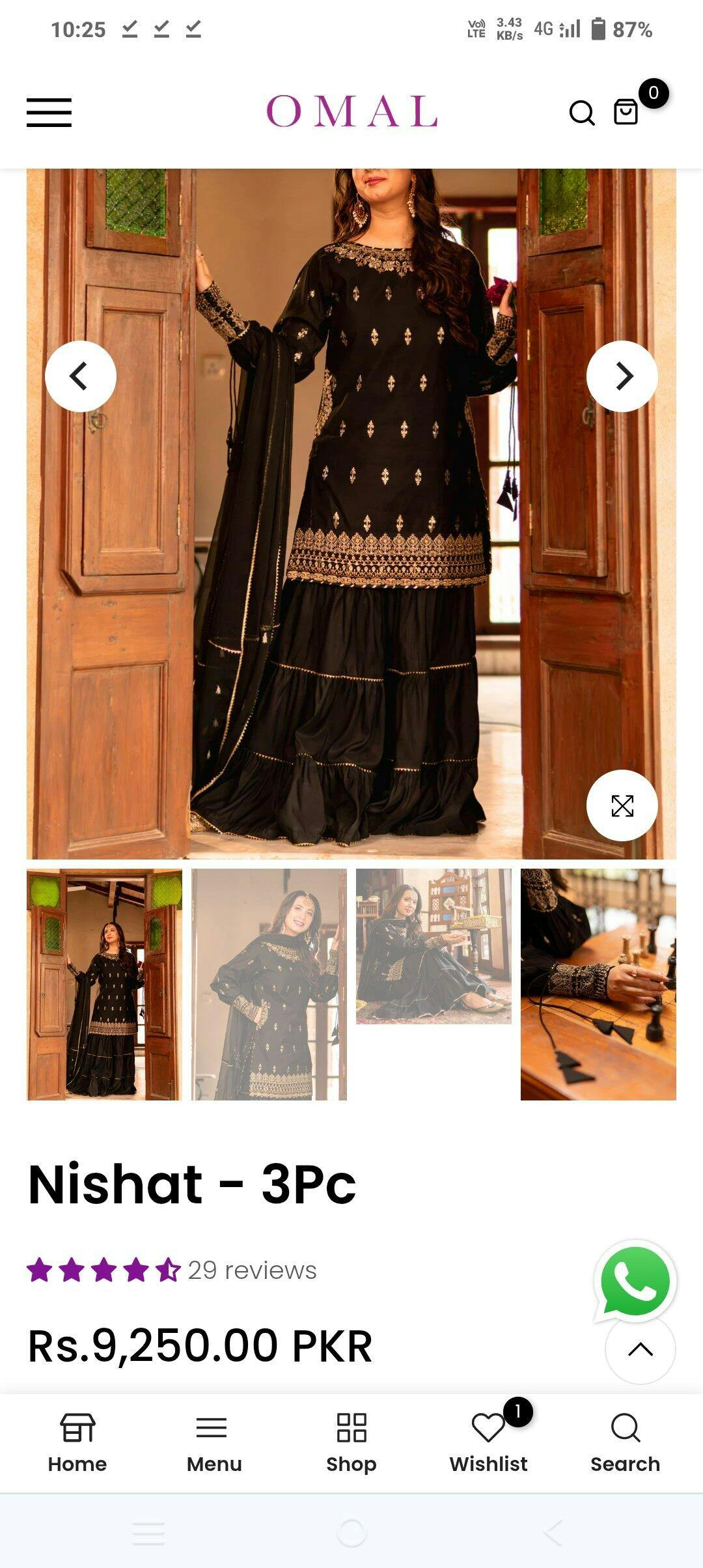Go back using system back button

point(553,1532)
